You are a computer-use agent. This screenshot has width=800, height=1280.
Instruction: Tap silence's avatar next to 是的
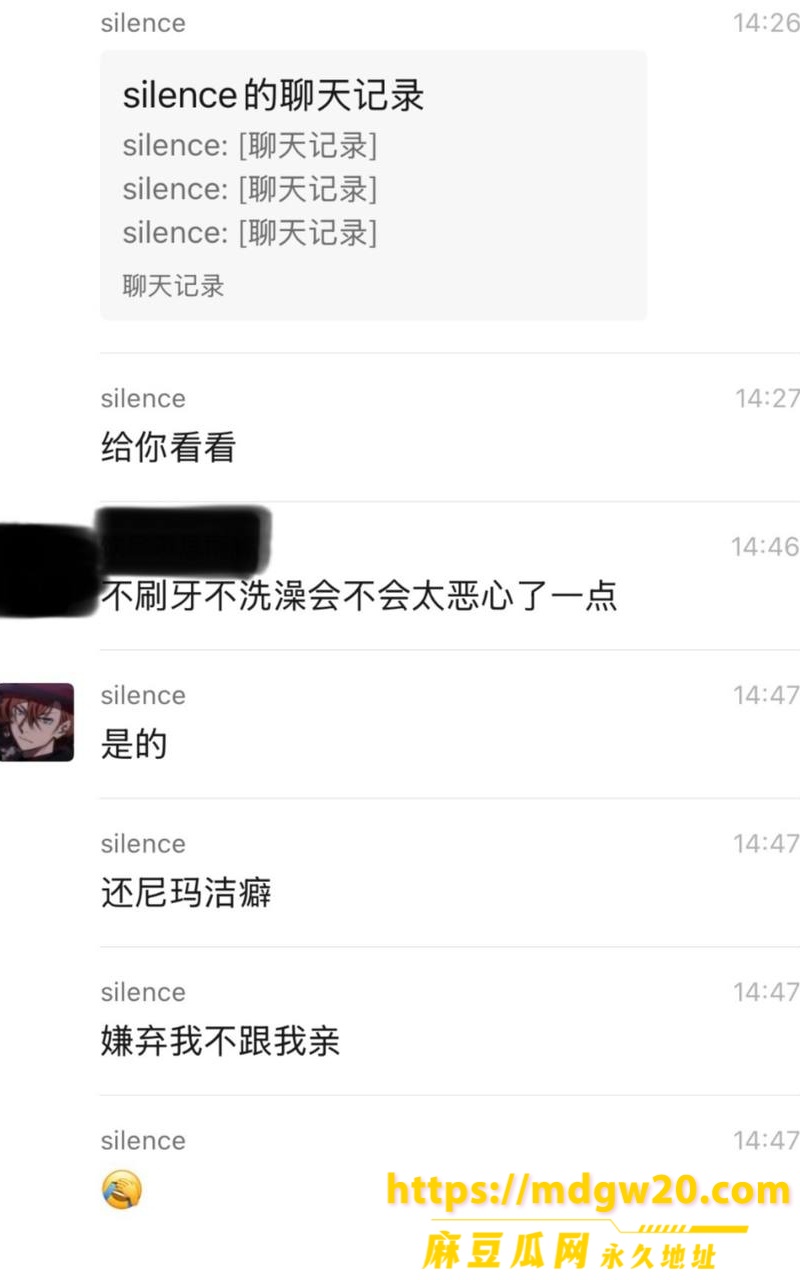(36, 722)
